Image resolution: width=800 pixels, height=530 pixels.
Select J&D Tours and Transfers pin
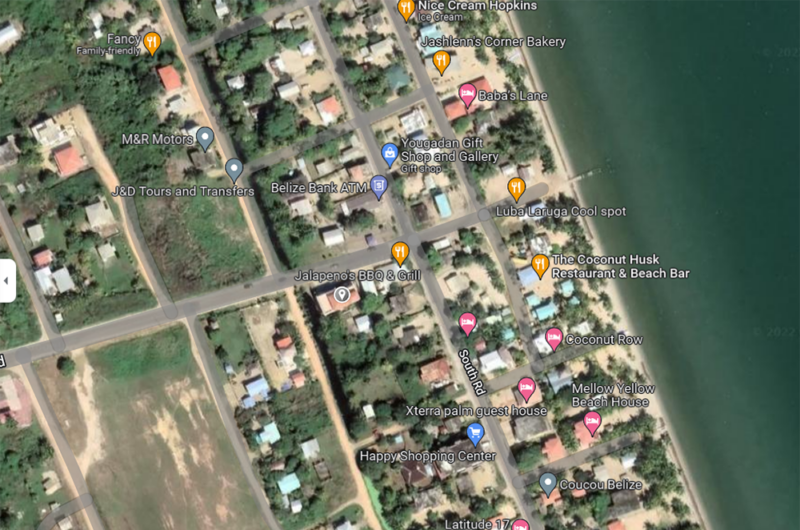[234, 170]
